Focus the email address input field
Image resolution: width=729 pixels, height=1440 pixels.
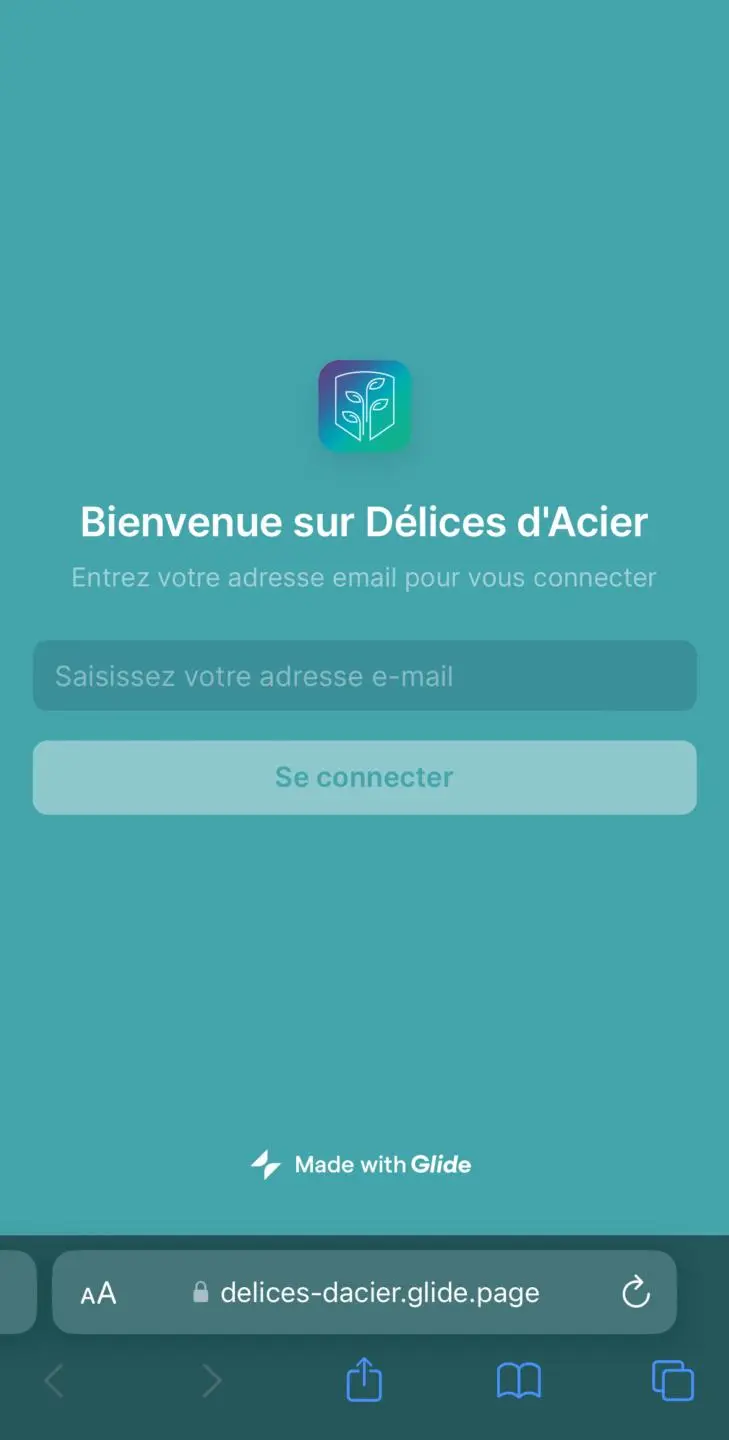364,676
